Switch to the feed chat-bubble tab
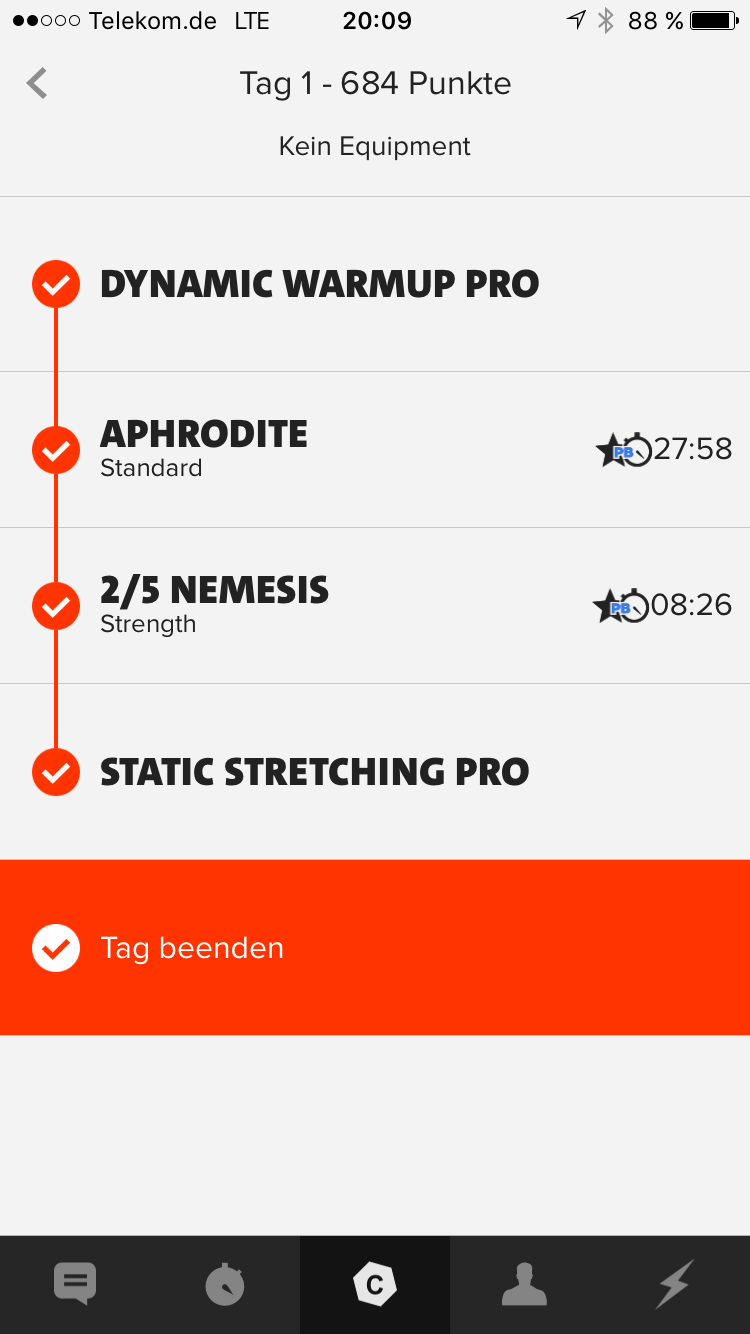 [x=75, y=1284]
